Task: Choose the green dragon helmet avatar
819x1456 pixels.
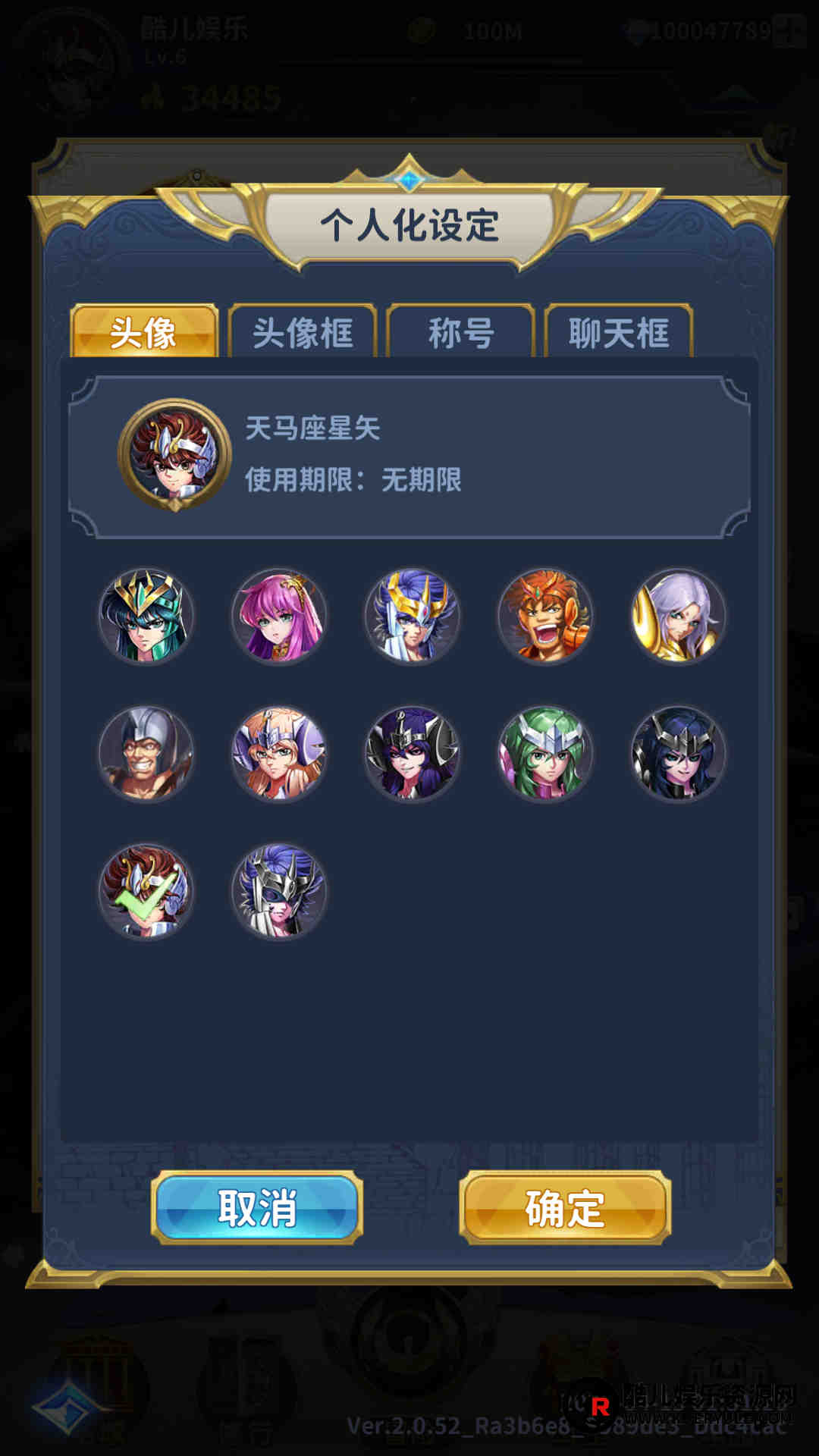Action: [x=146, y=616]
